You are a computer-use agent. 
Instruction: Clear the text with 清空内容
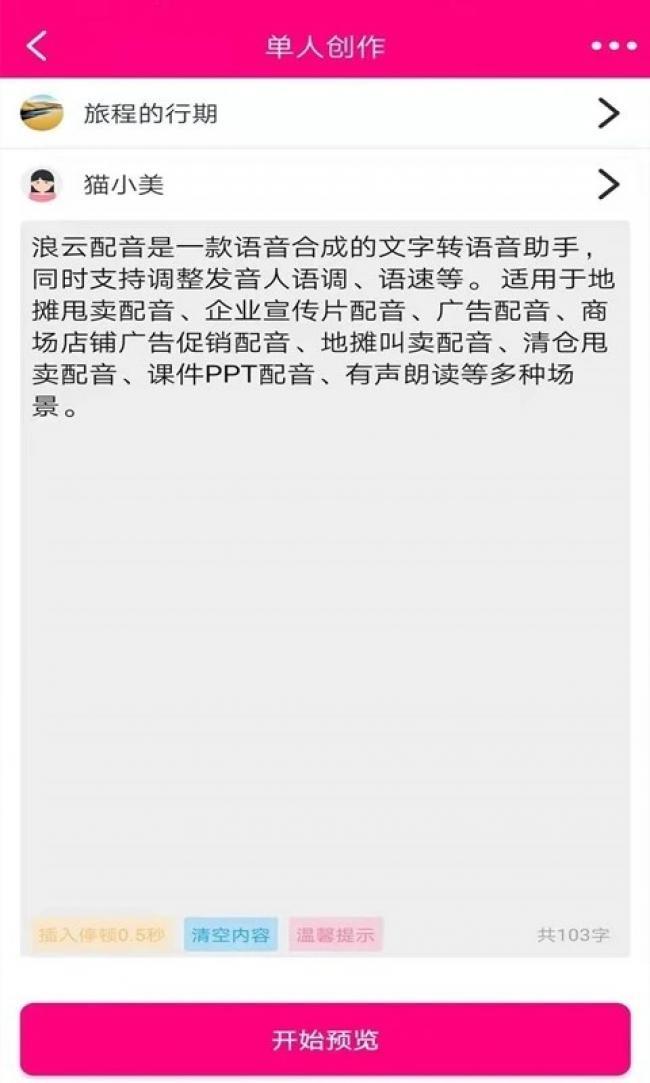click(231, 936)
